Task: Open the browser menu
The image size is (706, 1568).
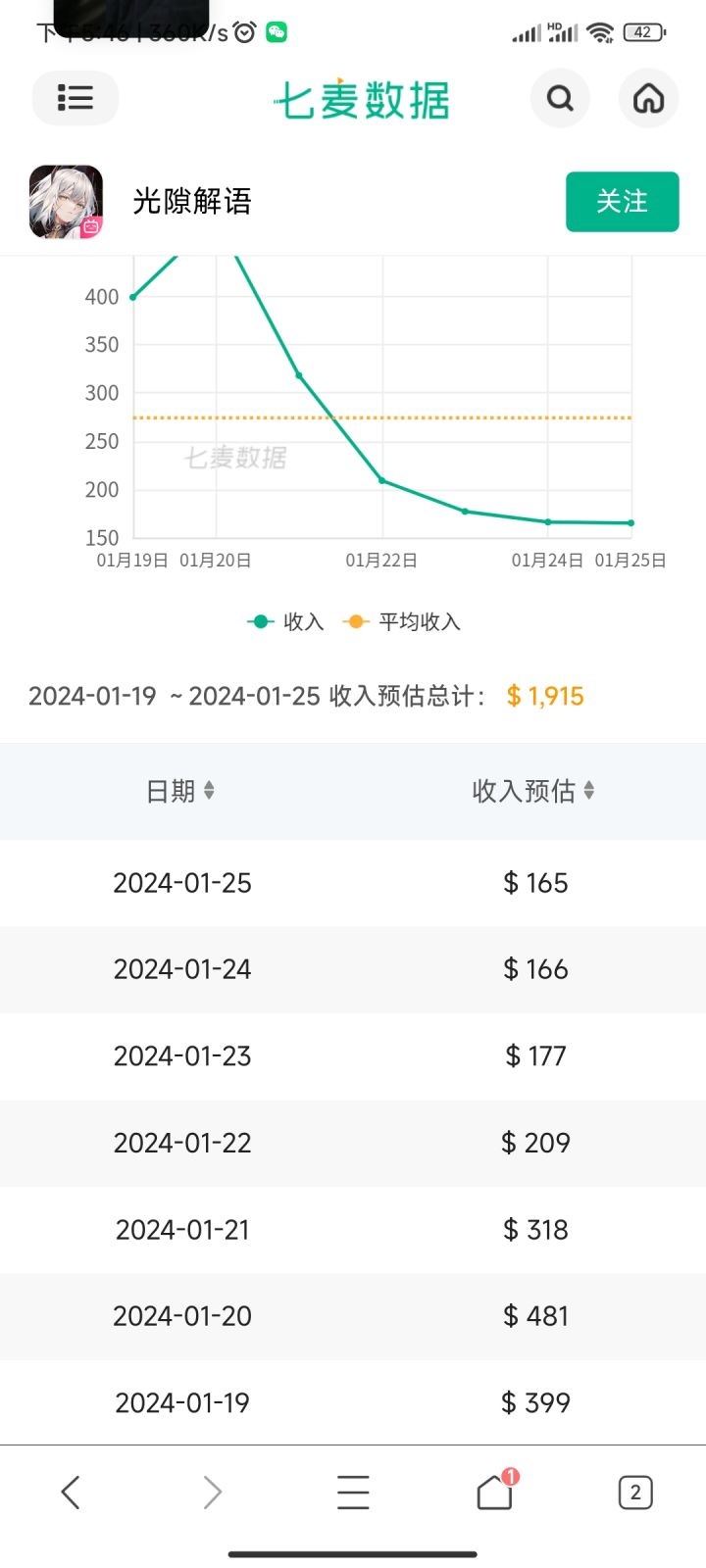Action: click(x=353, y=1493)
